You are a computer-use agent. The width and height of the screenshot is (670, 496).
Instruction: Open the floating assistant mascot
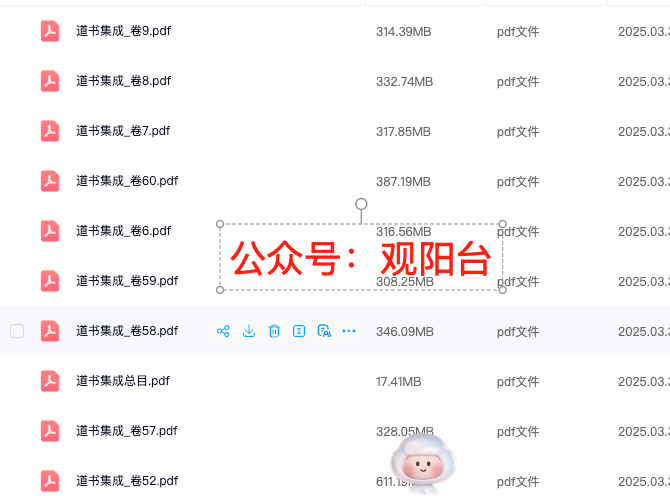coord(424,462)
